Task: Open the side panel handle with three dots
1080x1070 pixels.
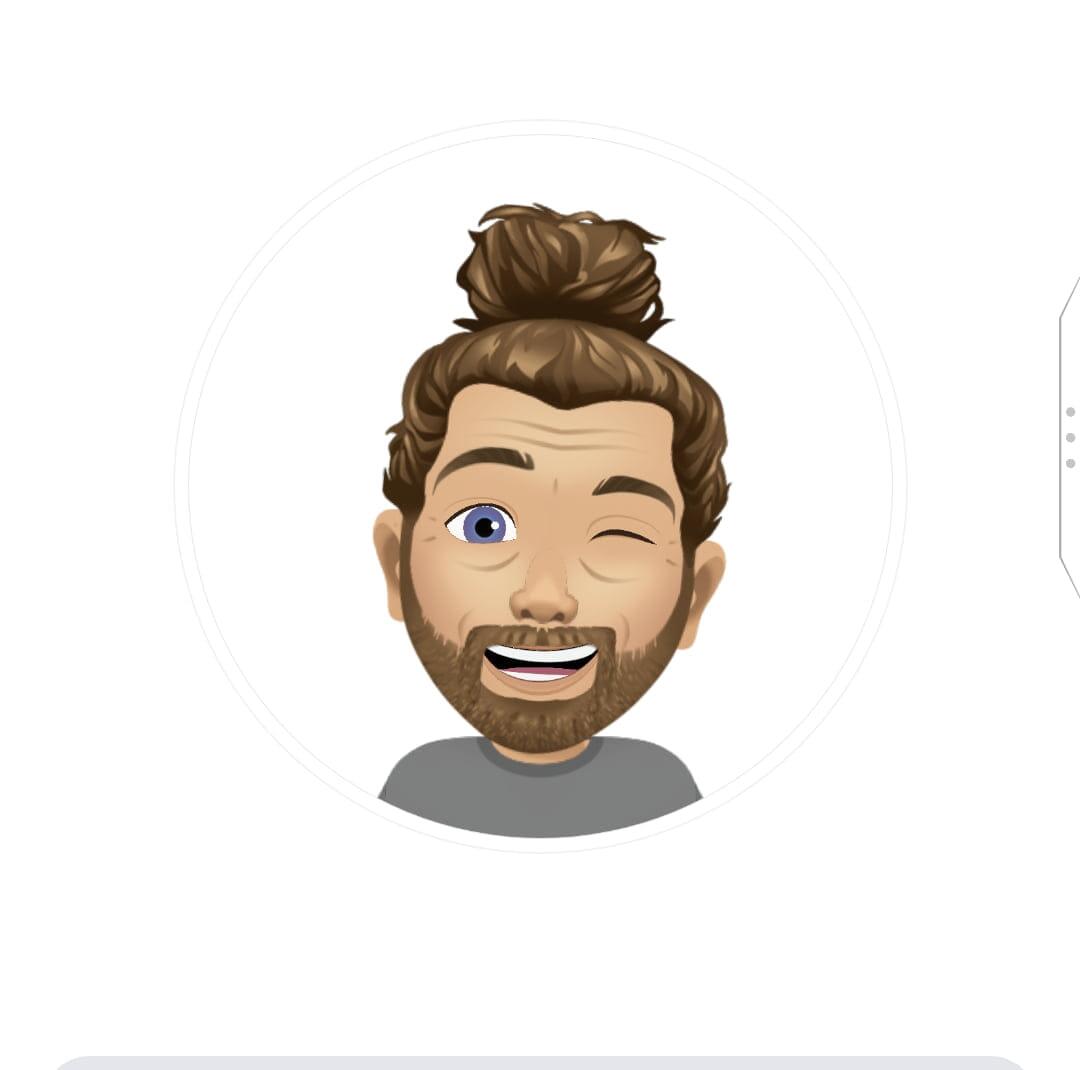Action: pyautogui.click(x=1070, y=438)
